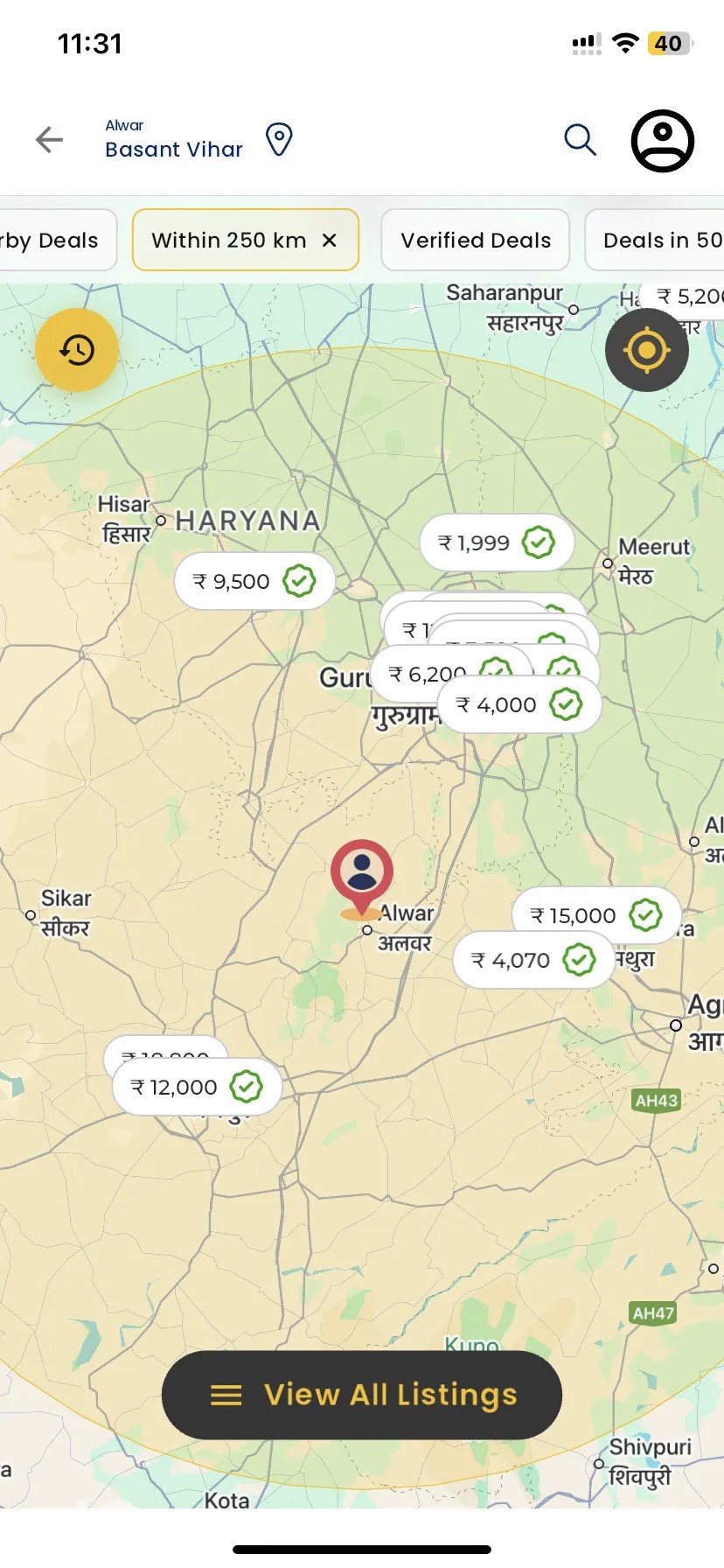Open the yellow history button
This screenshot has height=1568, width=724.
click(77, 350)
